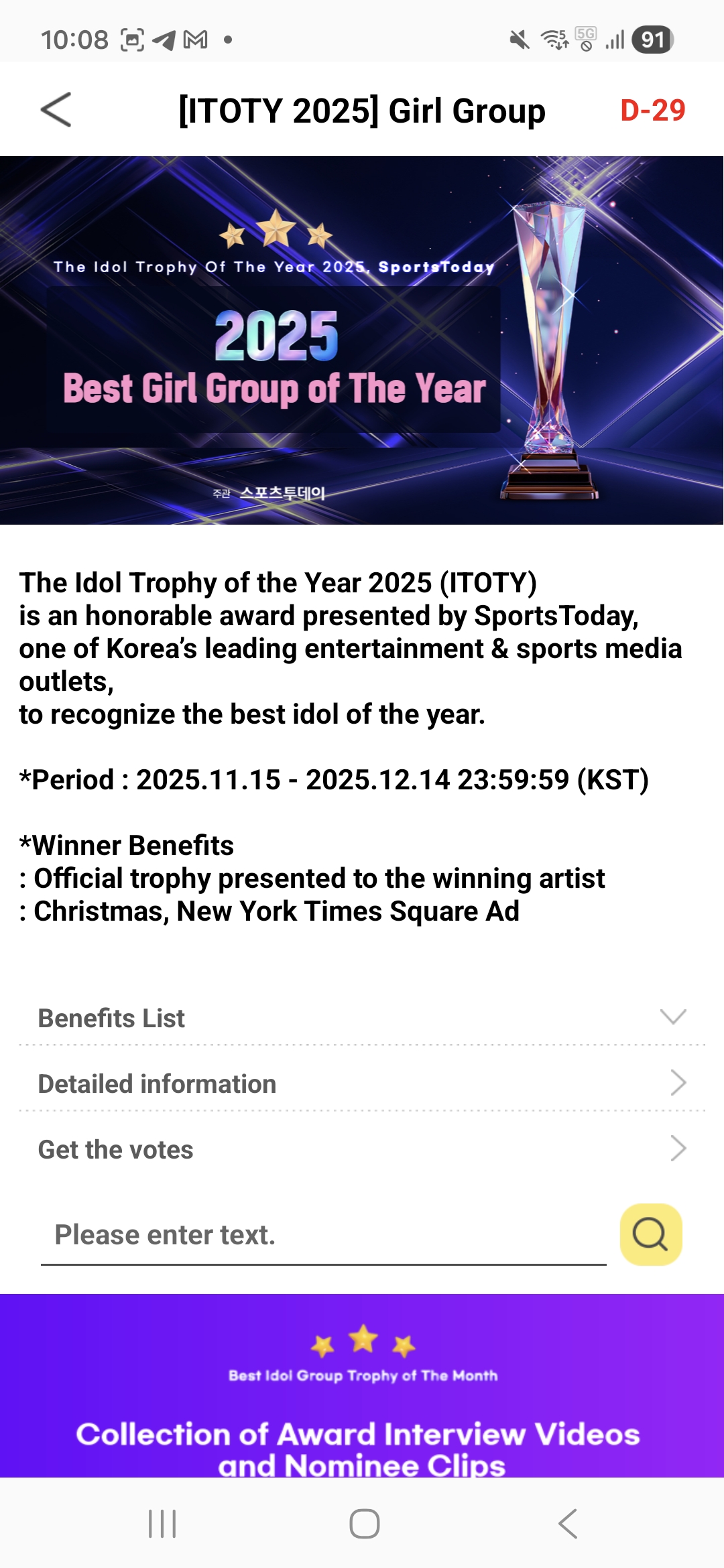Go to the system home screen

tap(364, 1524)
